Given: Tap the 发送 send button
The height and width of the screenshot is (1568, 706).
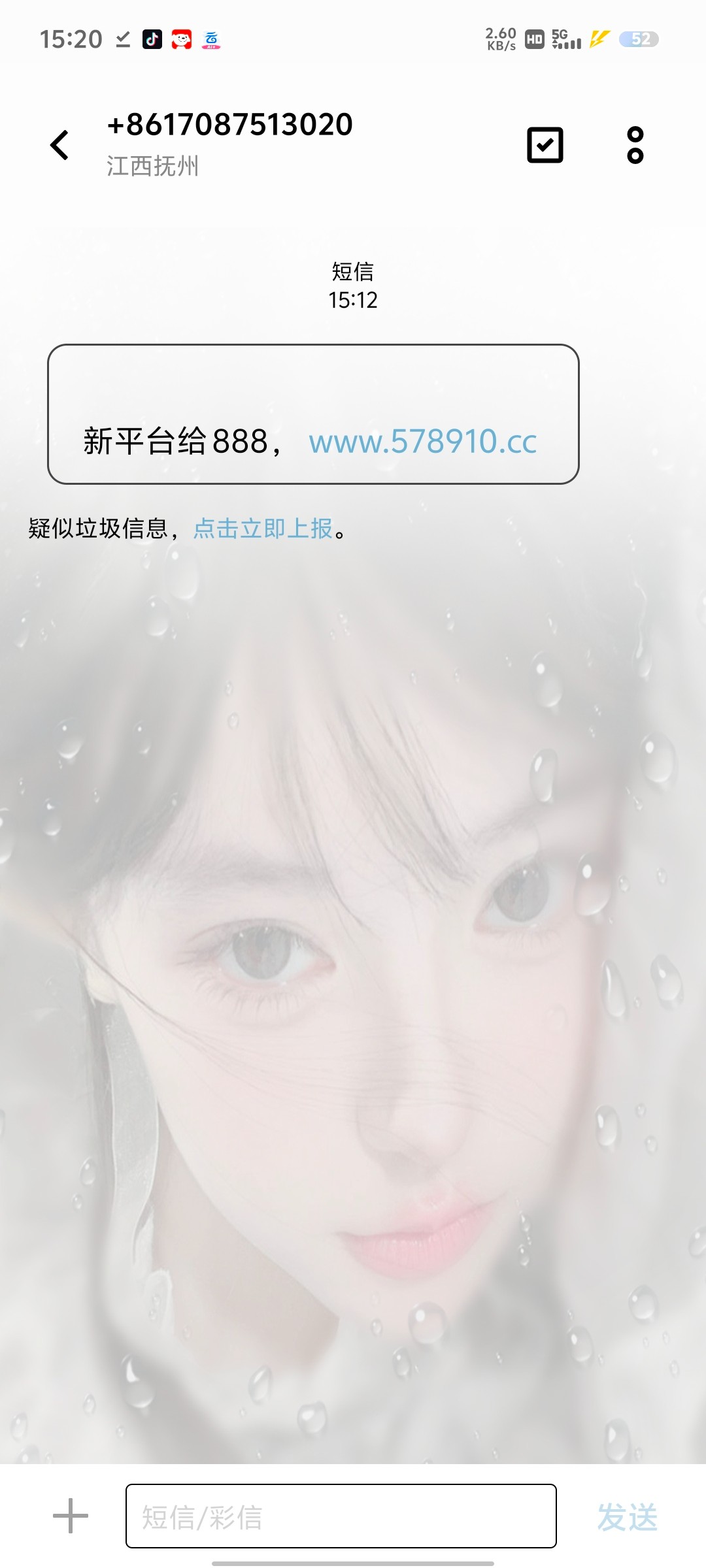Looking at the screenshot, I should [x=627, y=1516].
